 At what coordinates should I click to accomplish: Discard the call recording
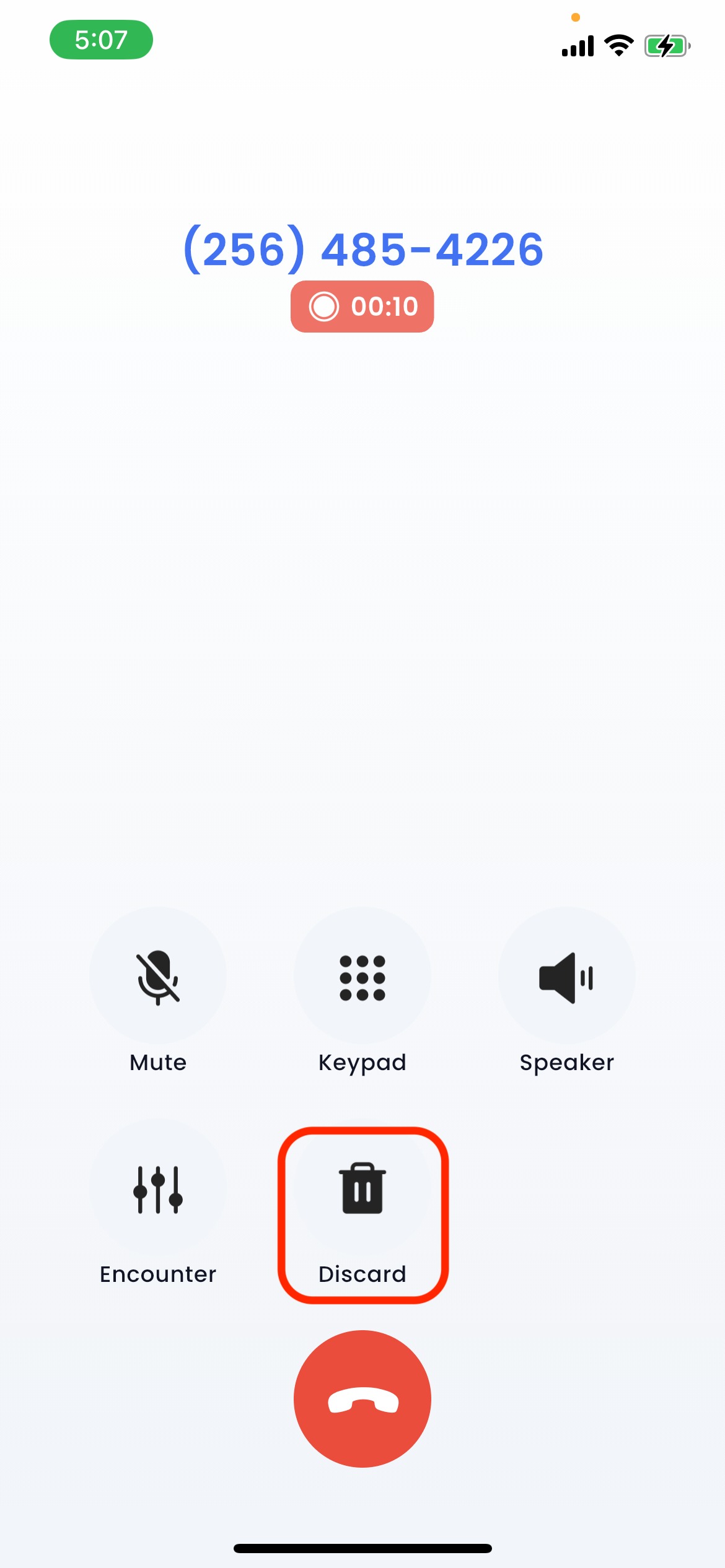362,1188
